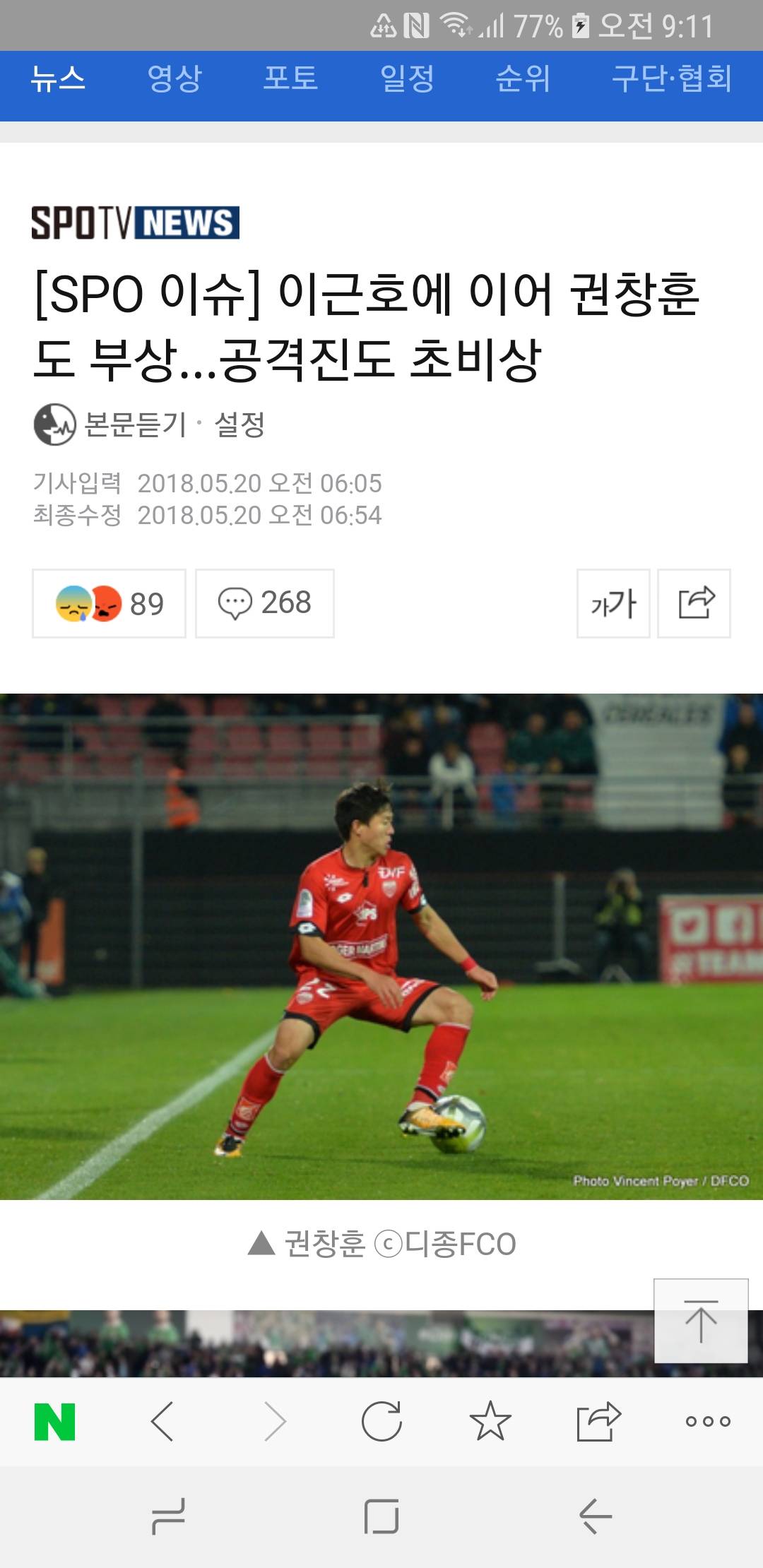This screenshot has width=763, height=1568.
Task: Change text size with the 가가 button
Action: pyautogui.click(x=613, y=604)
